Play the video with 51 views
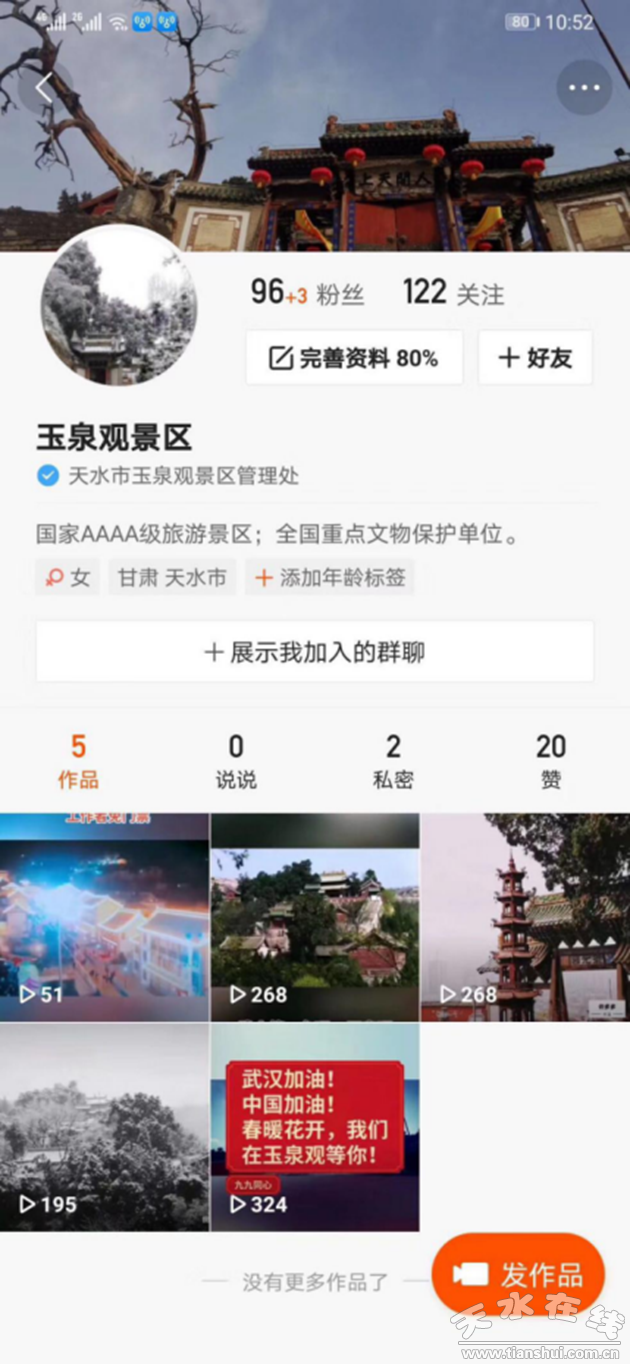The height and width of the screenshot is (1364, 630). [104, 917]
